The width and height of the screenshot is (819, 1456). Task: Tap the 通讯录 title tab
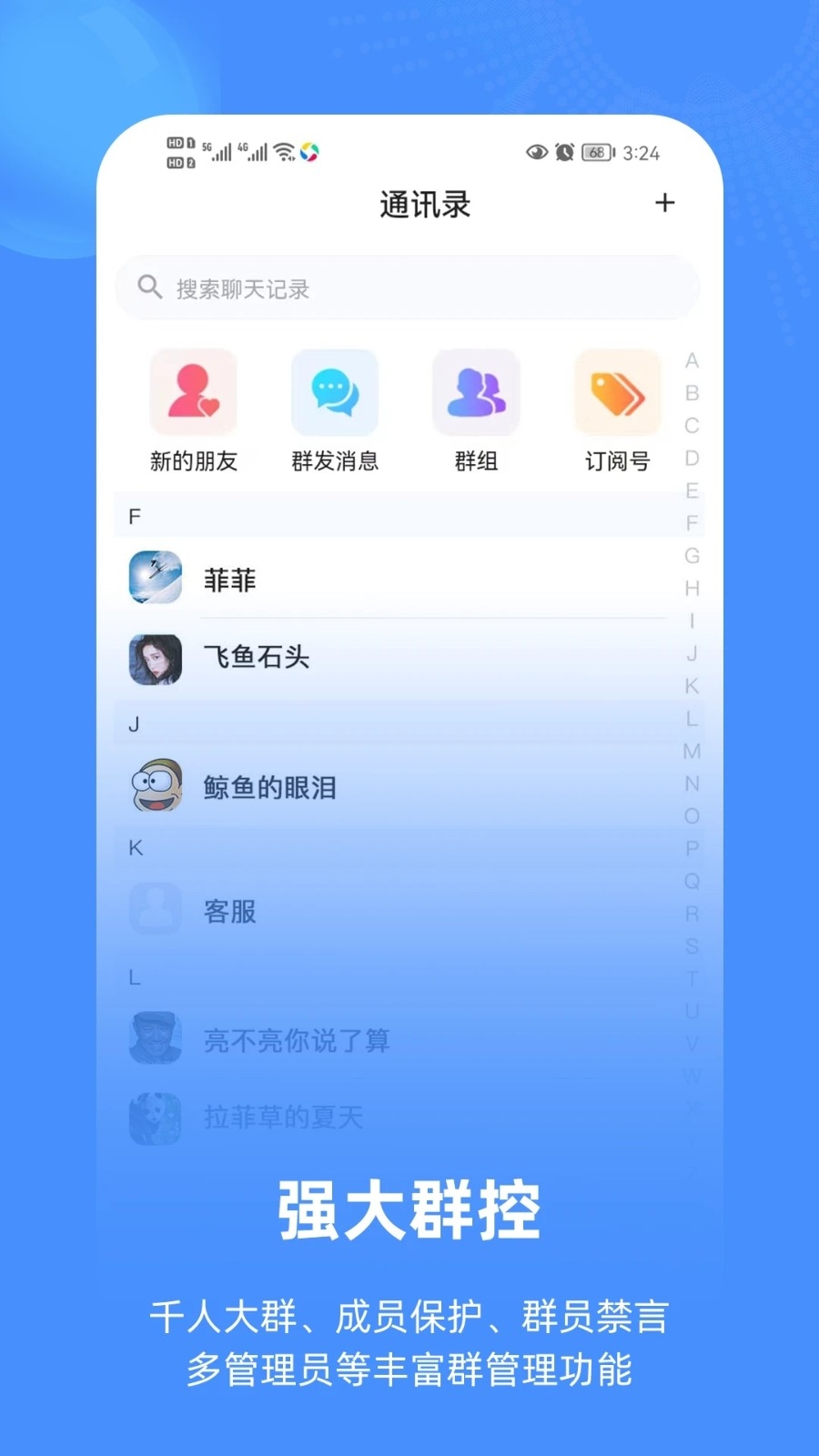click(424, 204)
